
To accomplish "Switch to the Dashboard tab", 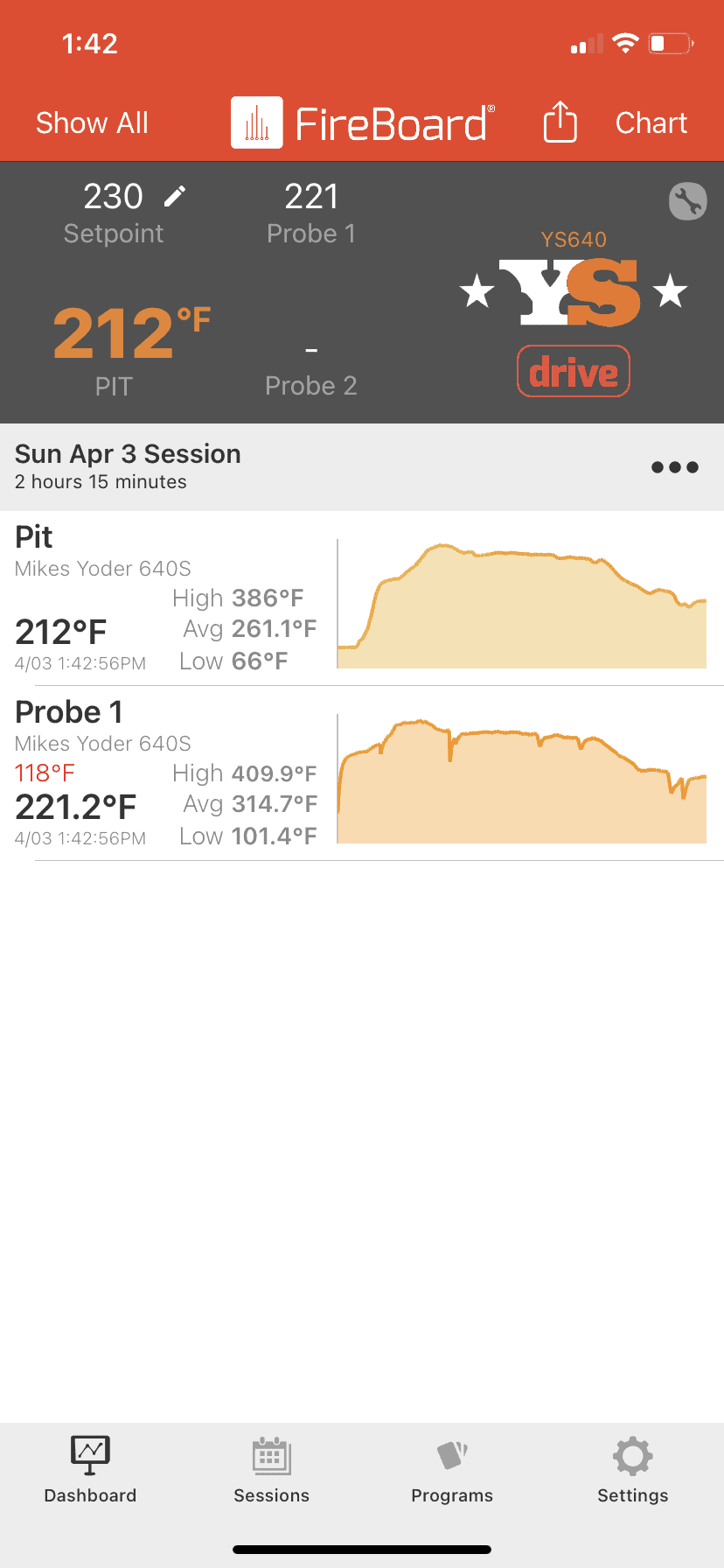I will click(x=90, y=1469).
